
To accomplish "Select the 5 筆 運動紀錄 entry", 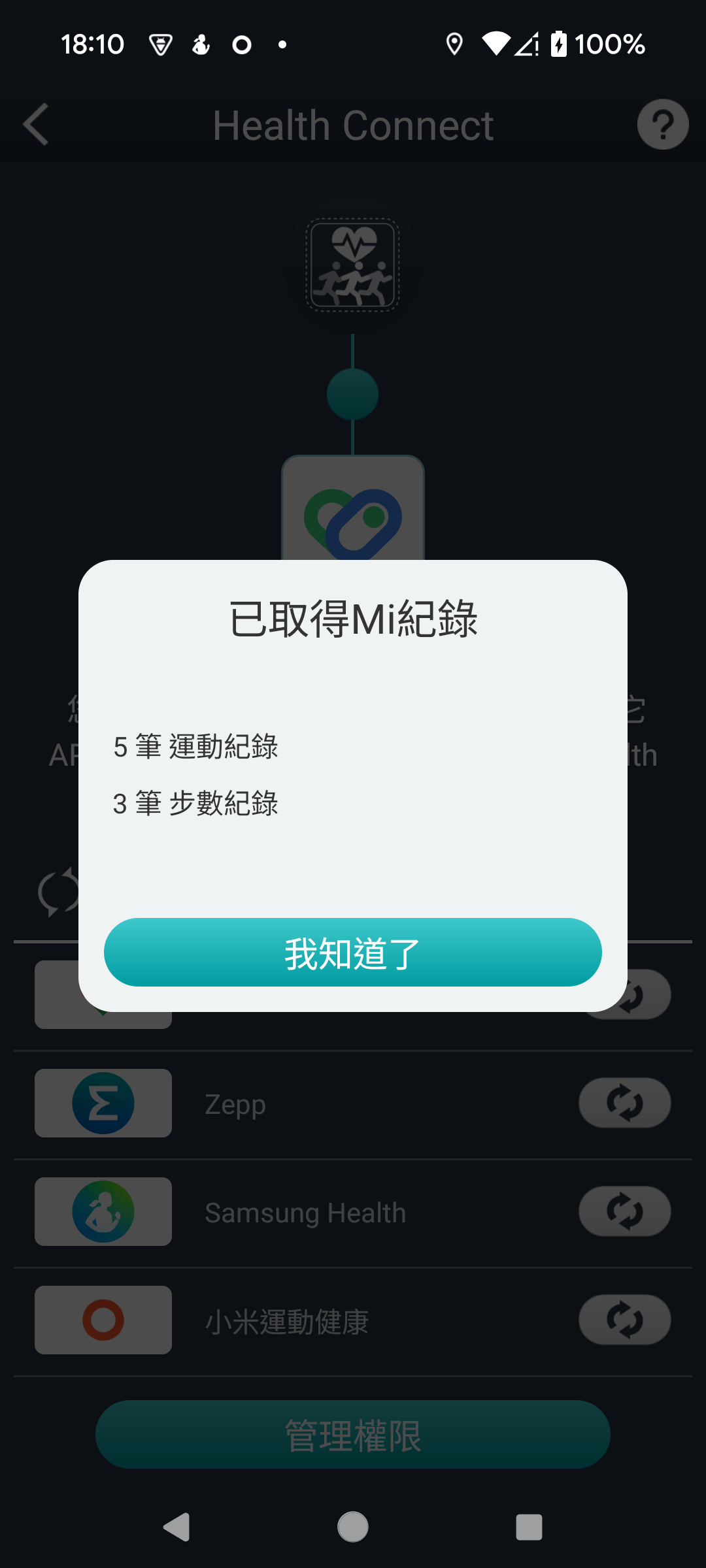I will [x=195, y=747].
